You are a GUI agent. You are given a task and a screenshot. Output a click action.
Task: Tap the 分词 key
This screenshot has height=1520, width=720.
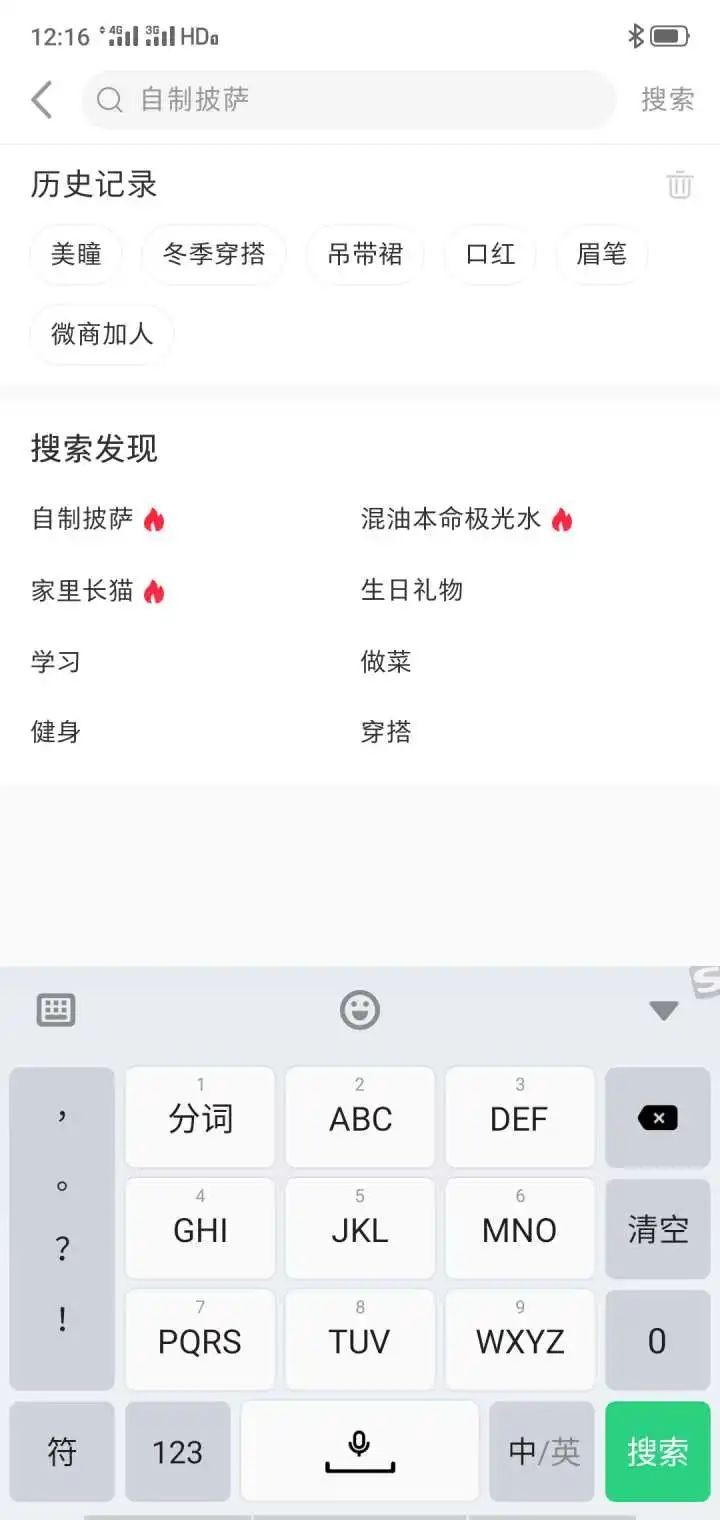pyautogui.click(x=199, y=1118)
